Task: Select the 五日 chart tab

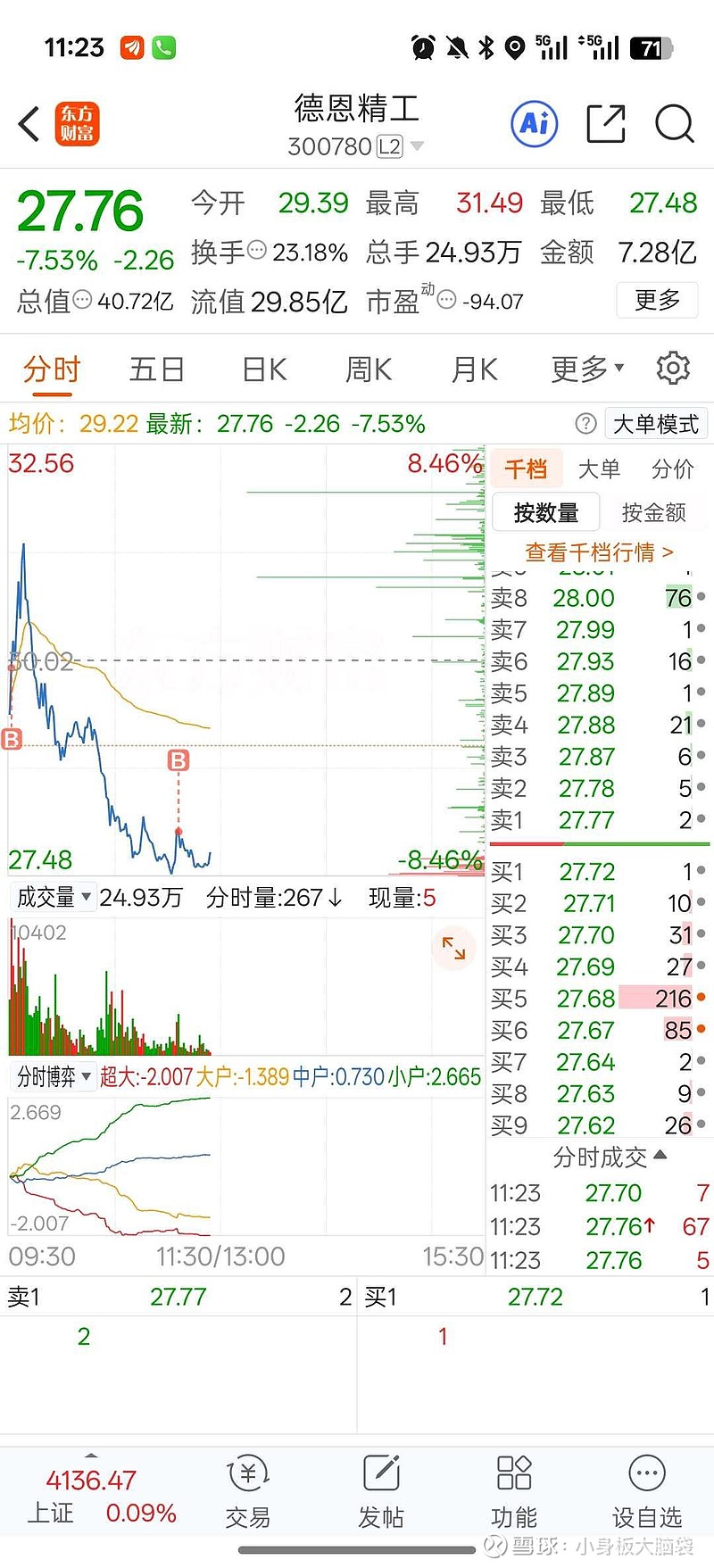Action: pos(156,367)
